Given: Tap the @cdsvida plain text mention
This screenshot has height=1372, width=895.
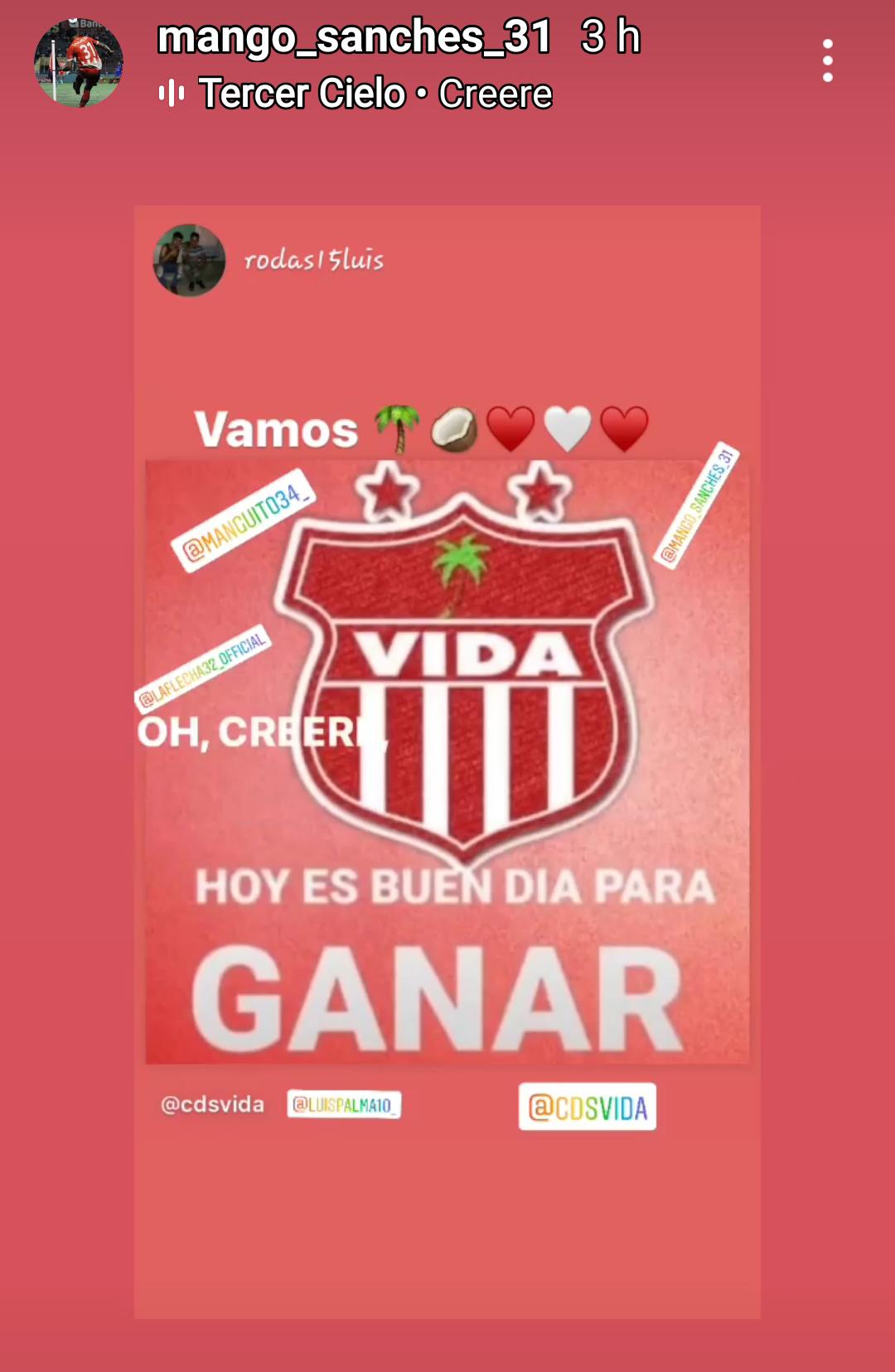Looking at the screenshot, I should pyautogui.click(x=211, y=1103).
